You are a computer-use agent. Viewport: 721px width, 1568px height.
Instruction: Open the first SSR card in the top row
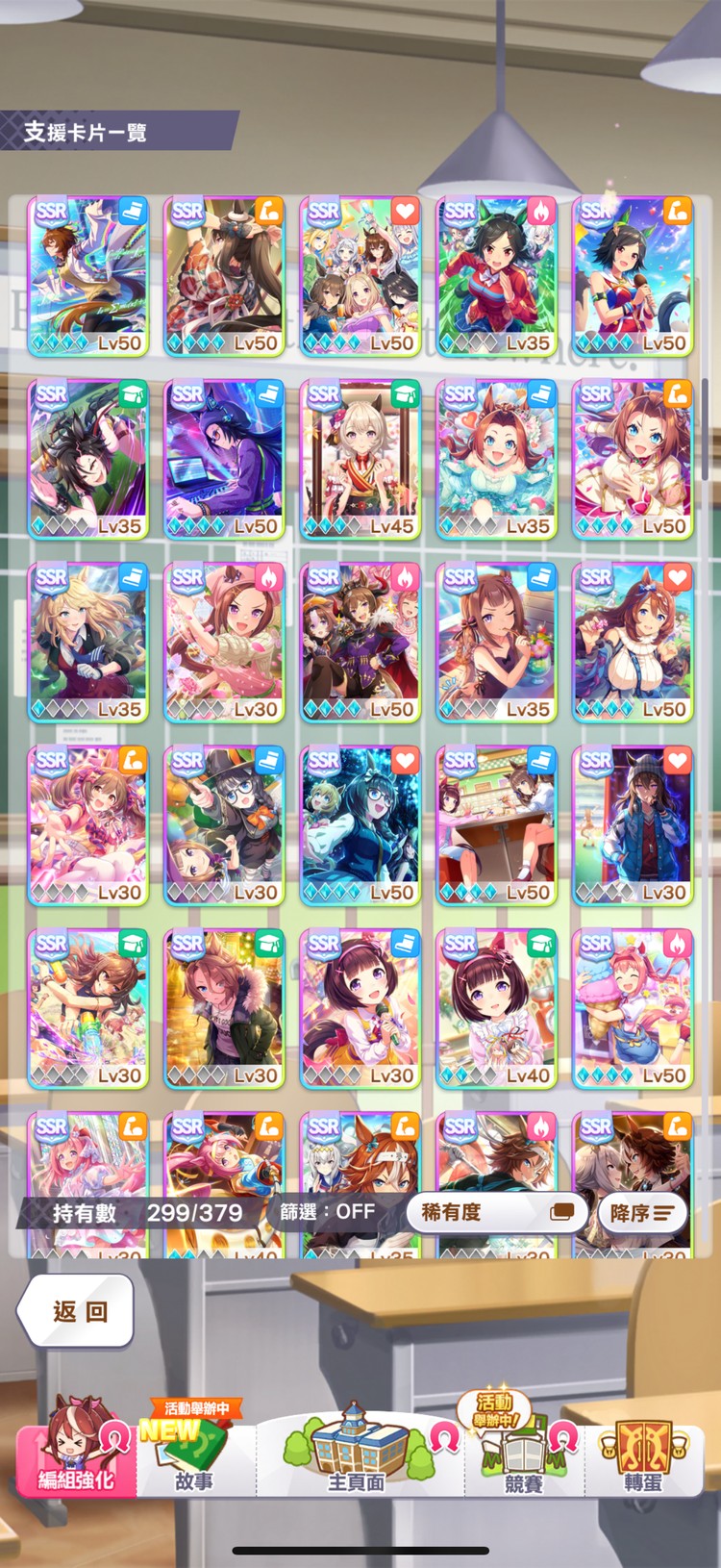(x=87, y=276)
